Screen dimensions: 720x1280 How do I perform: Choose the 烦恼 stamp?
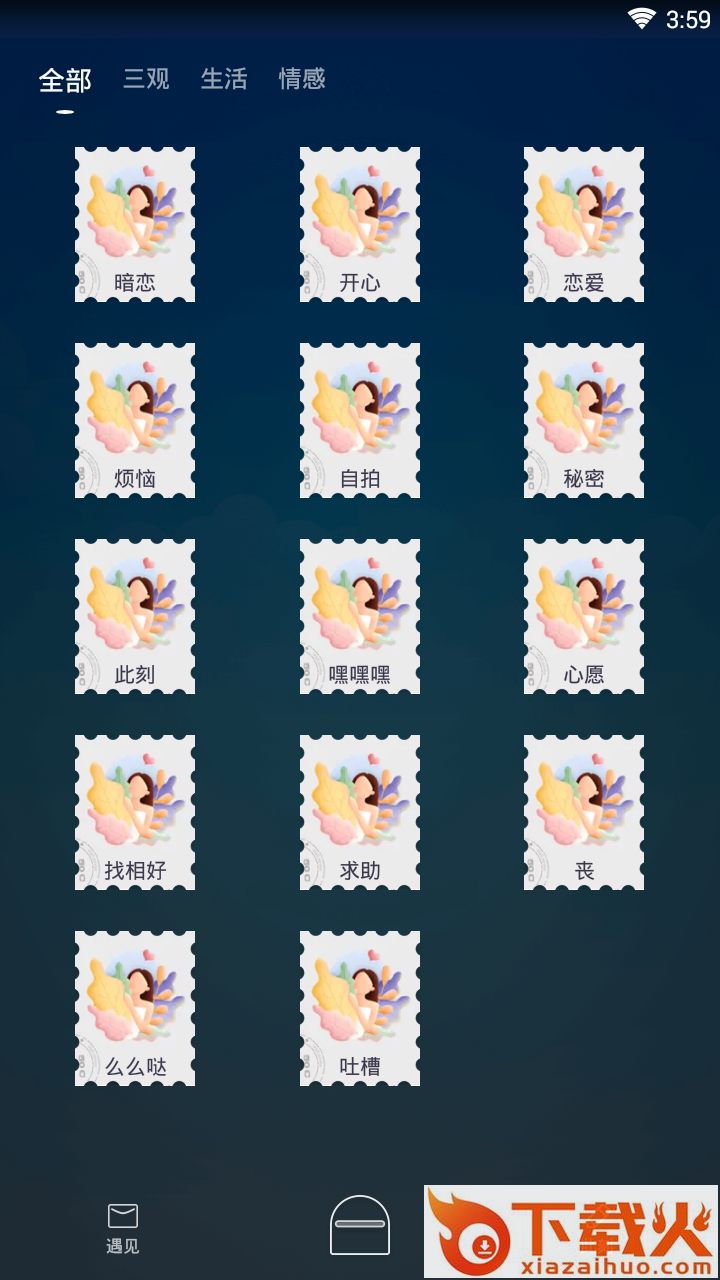(135, 421)
